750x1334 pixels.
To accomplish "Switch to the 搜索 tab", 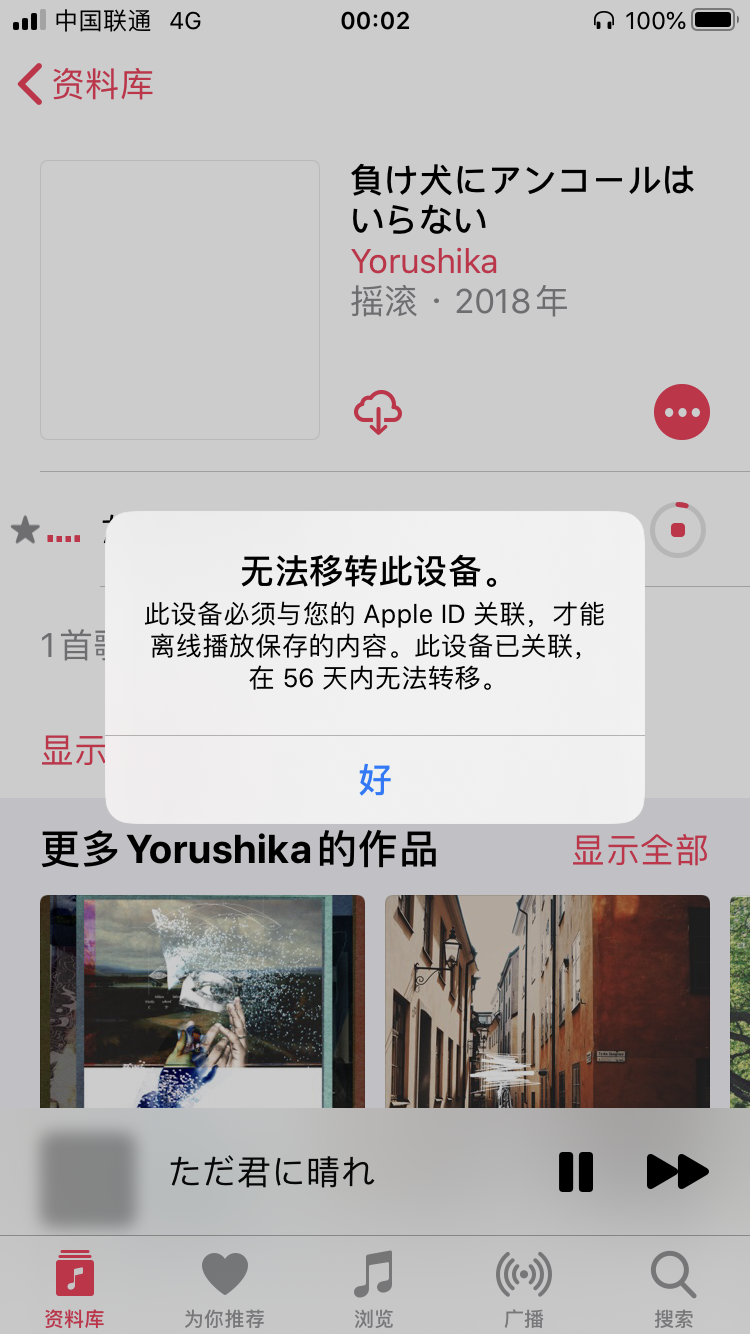I will coord(673,1288).
